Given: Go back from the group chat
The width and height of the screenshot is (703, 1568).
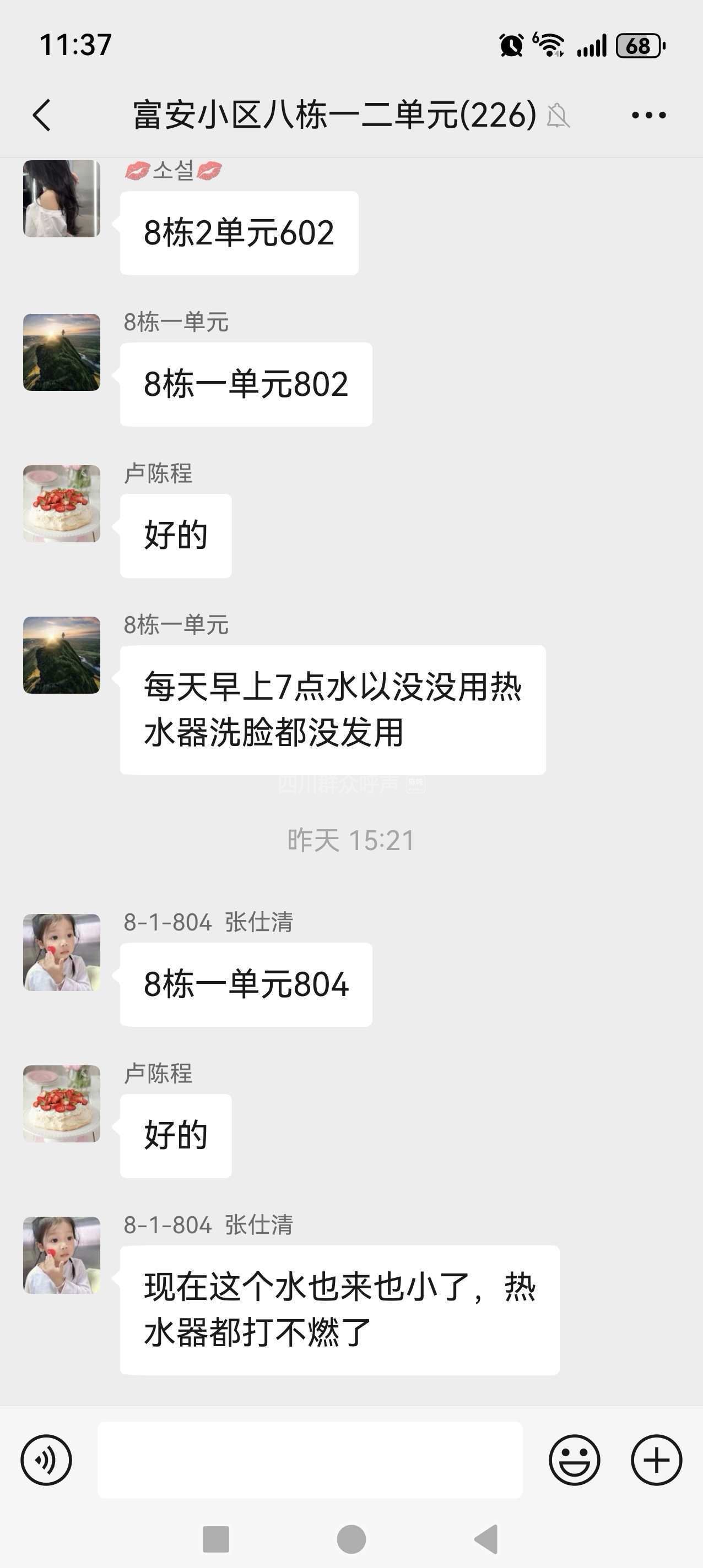Looking at the screenshot, I should coord(41,115).
